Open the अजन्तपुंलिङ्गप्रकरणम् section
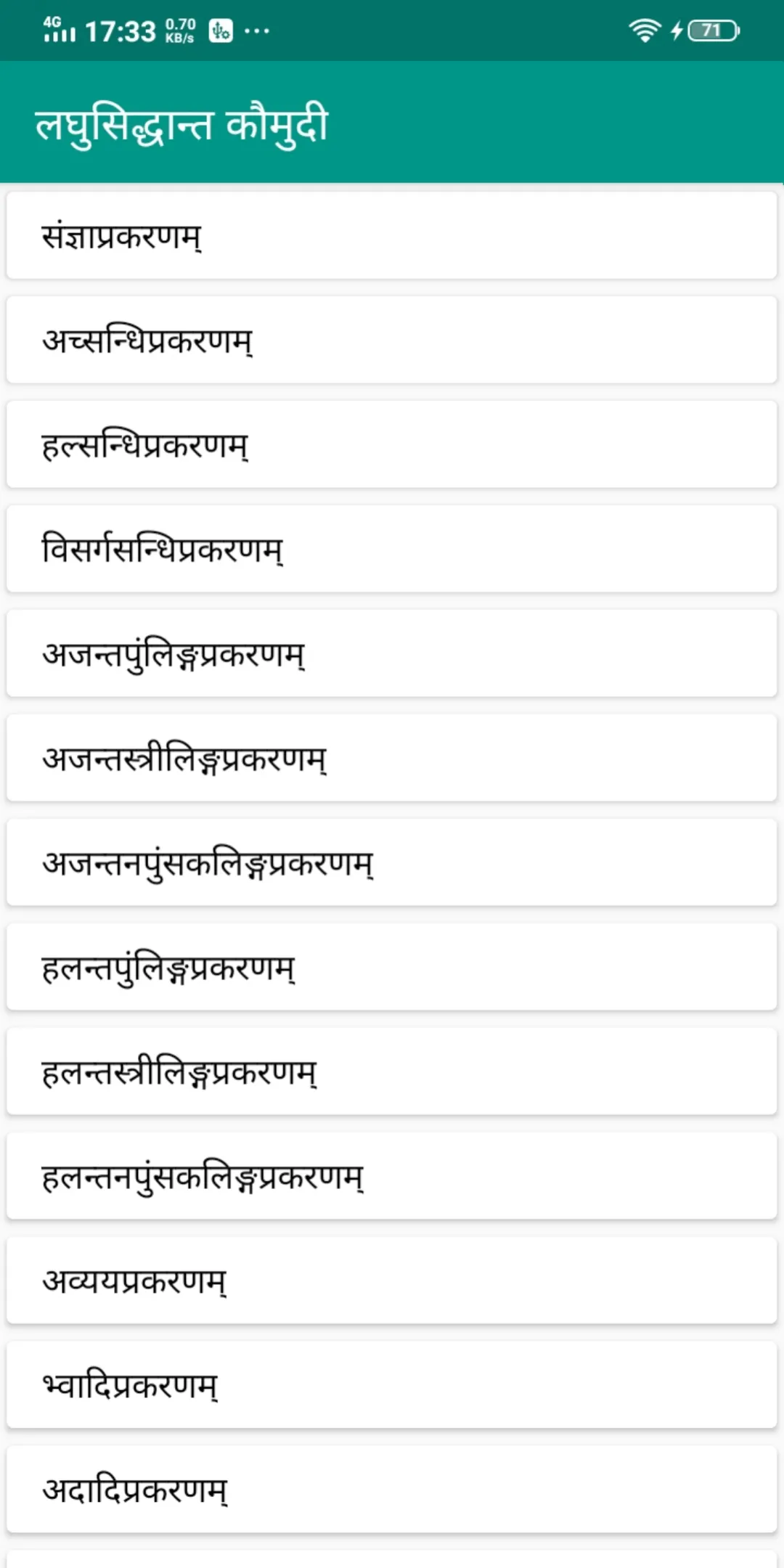 (392, 653)
